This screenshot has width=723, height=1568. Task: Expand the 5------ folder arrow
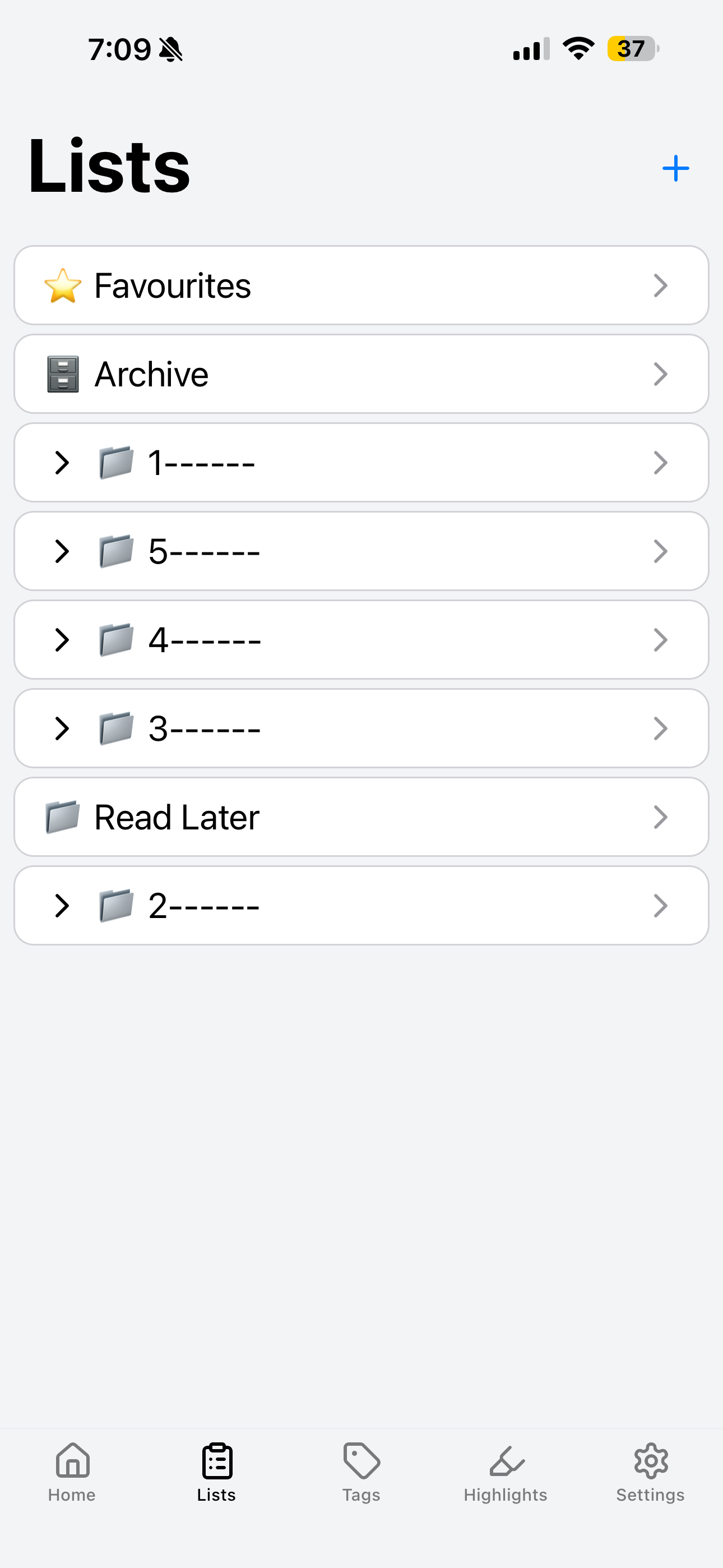tap(62, 551)
